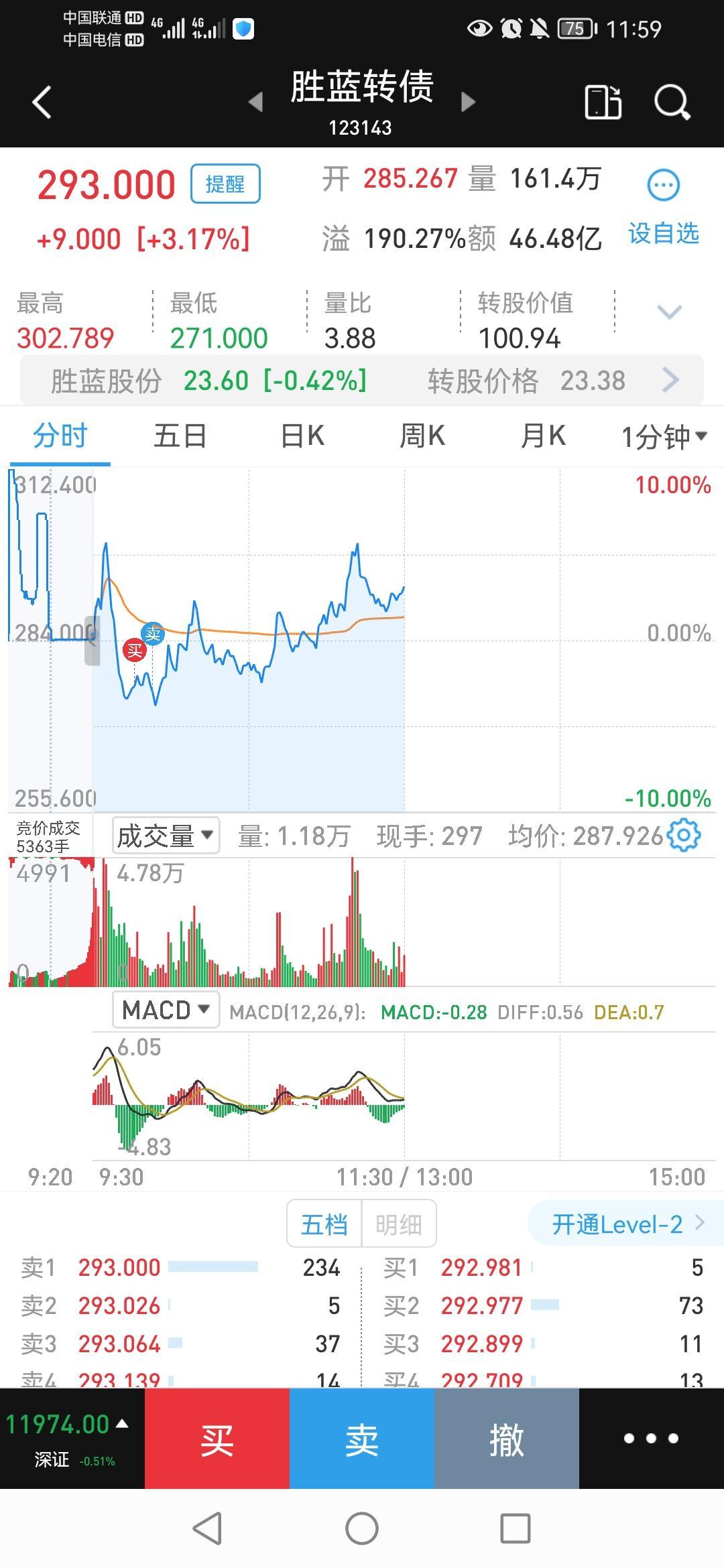Tap the 撤 cancel order button
The image size is (724, 1568).
[x=507, y=1439]
